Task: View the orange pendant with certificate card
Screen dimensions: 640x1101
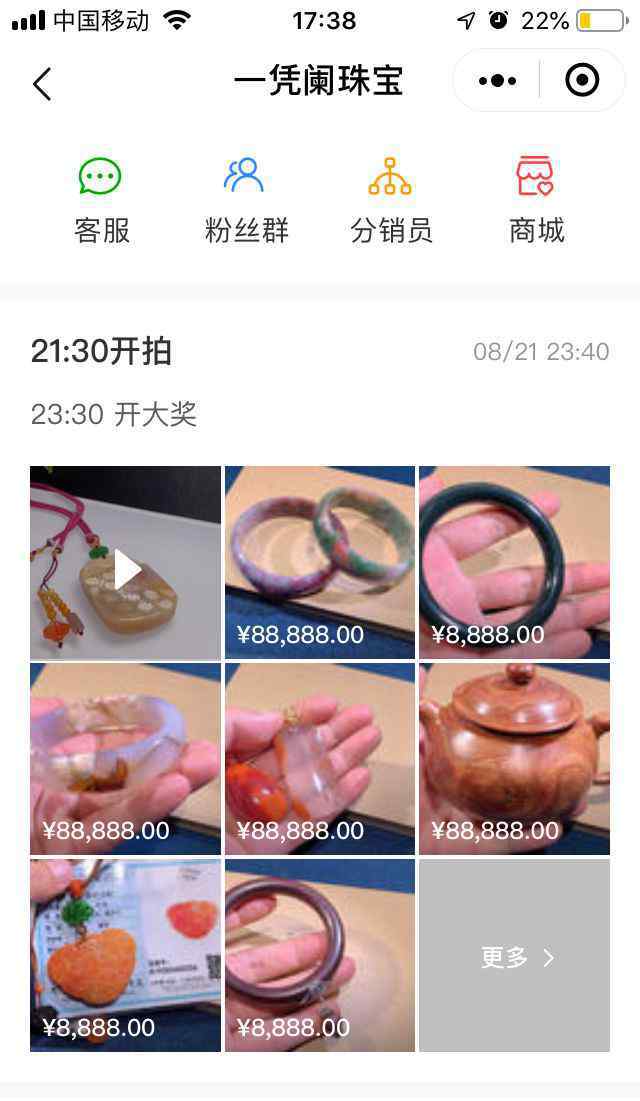Action: (125, 956)
